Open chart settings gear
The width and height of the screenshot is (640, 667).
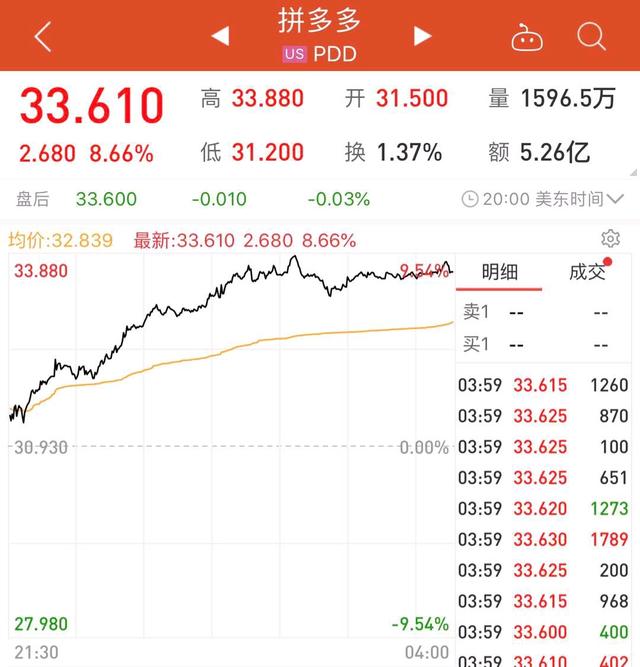tap(610, 238)
